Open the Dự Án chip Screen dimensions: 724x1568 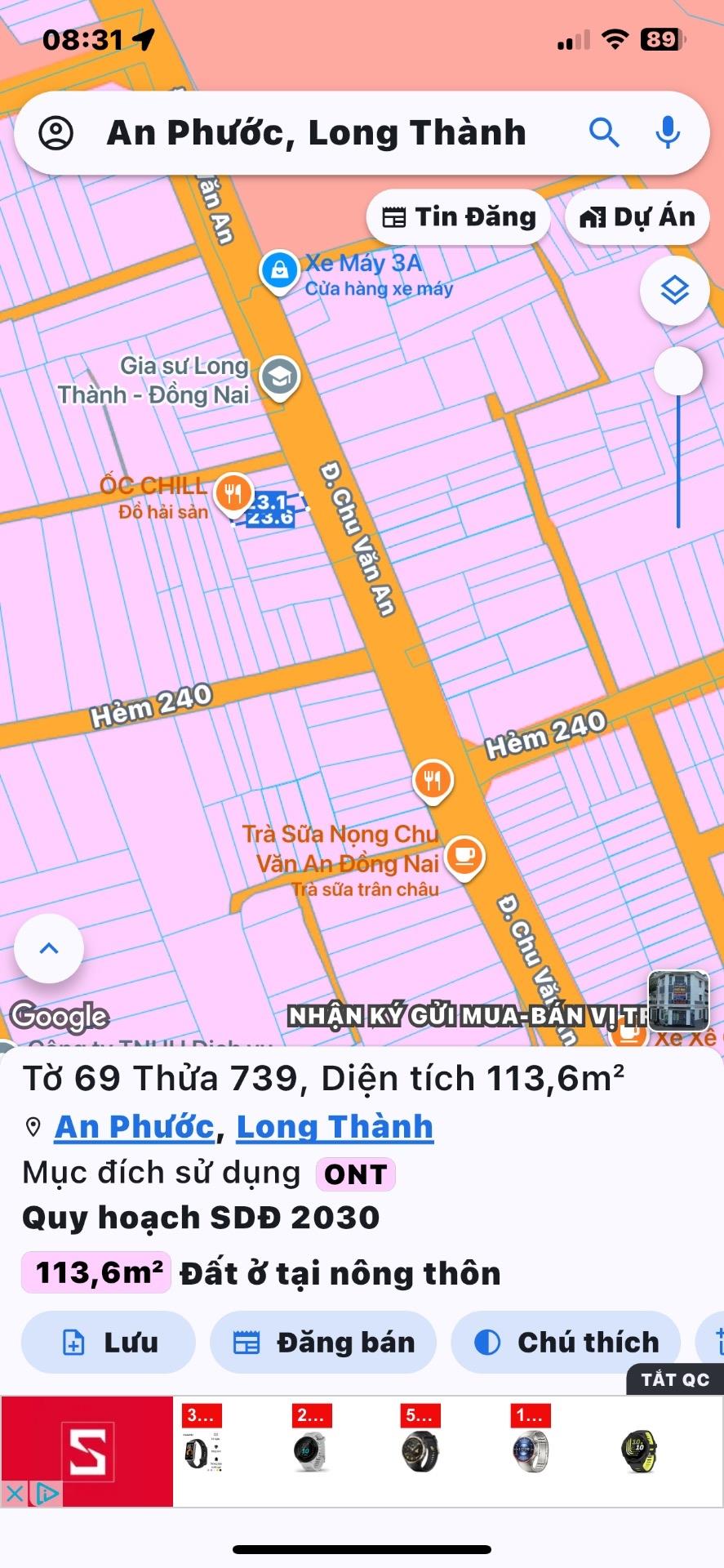tap(637, 217)
